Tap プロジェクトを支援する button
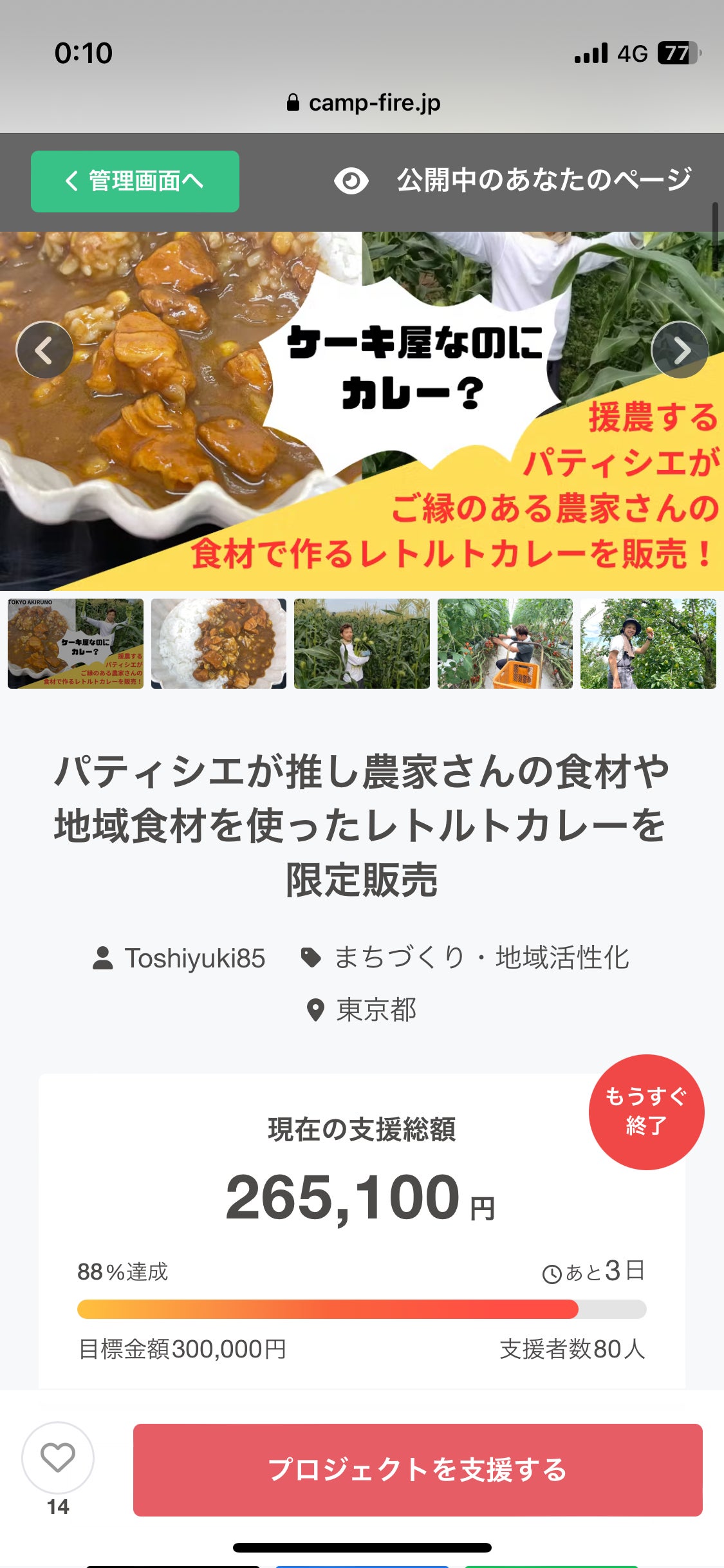Image resolution: width=724 pixels, height=1568 pixels. click(x=418, y=1470)
